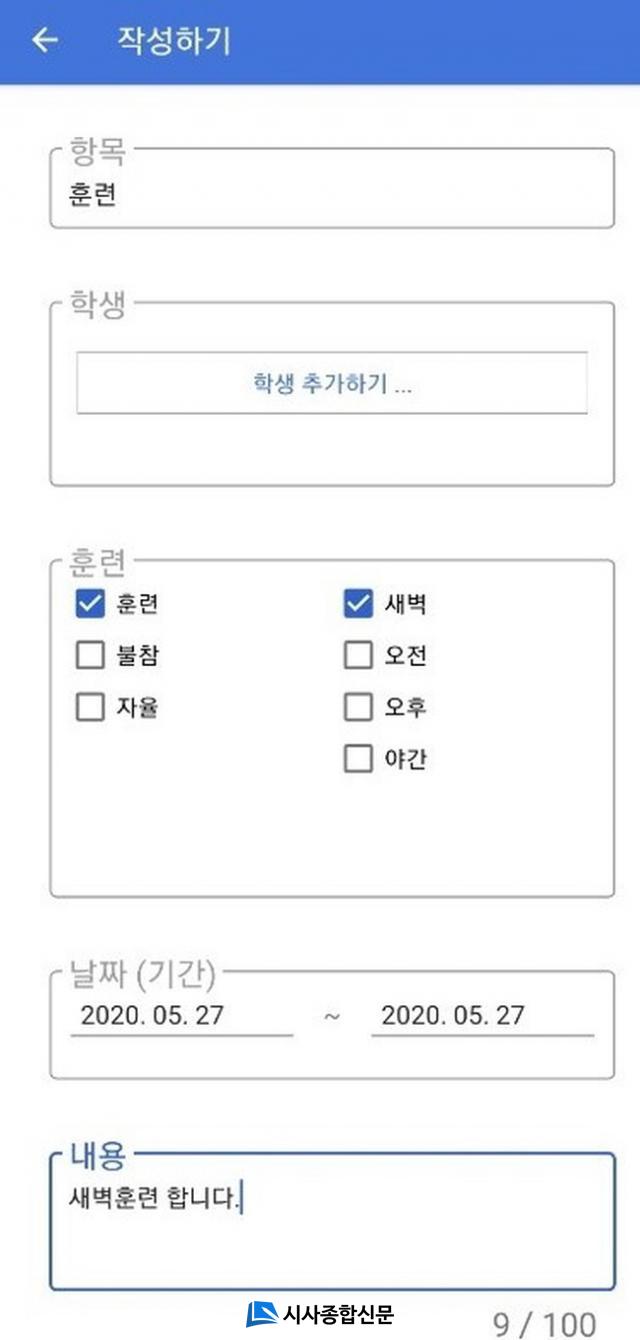The height and width of the screenshot is (1340, 640).
Task: Go back with the top arrow
Action: (x=45, y=40)
